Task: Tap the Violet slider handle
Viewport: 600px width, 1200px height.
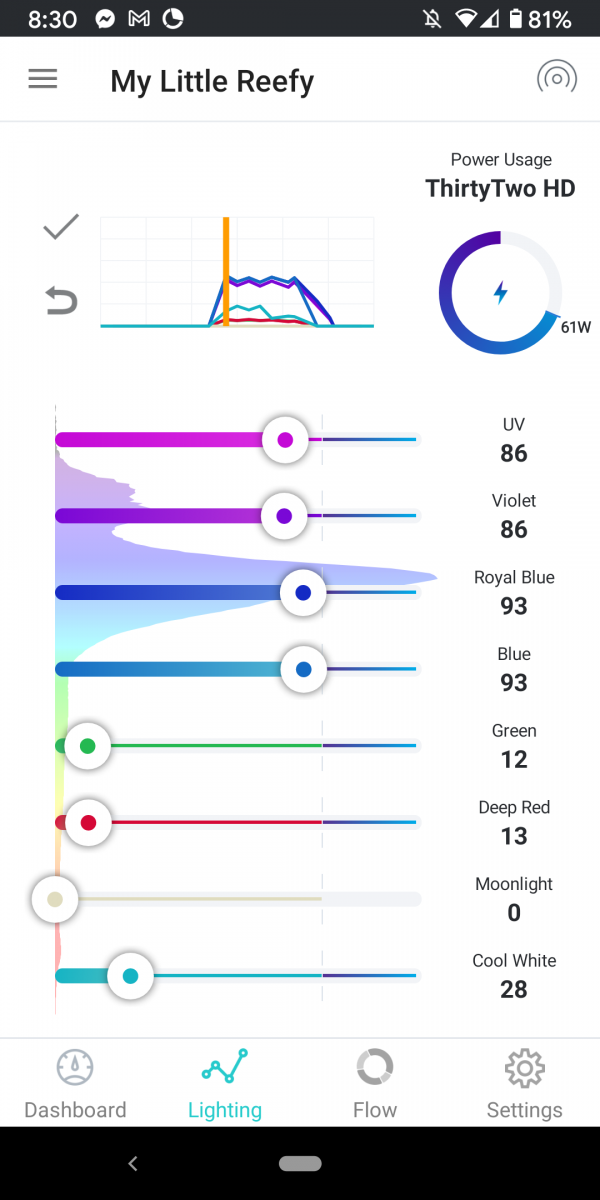Action: [x=284, y=516]
